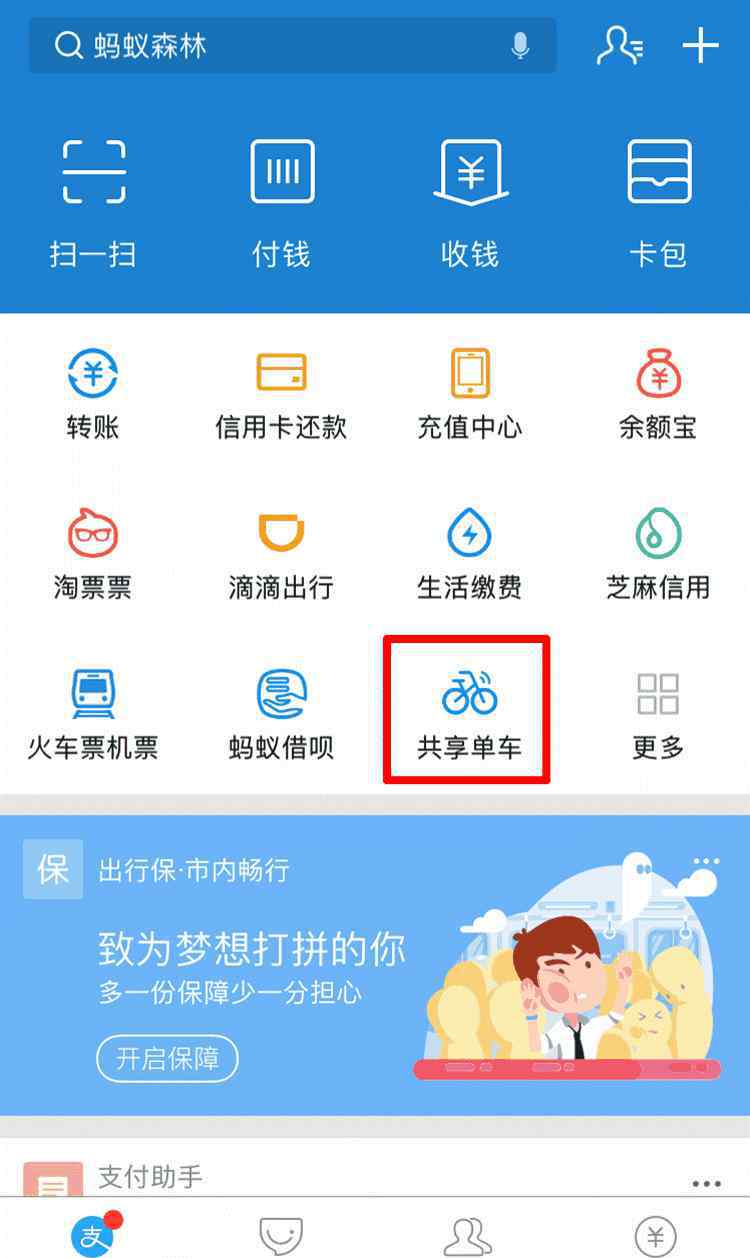Tap the 开启保障 button
Image resolution: width=750 pixels, height=1258 pixels.
[x=167, y=1059]
